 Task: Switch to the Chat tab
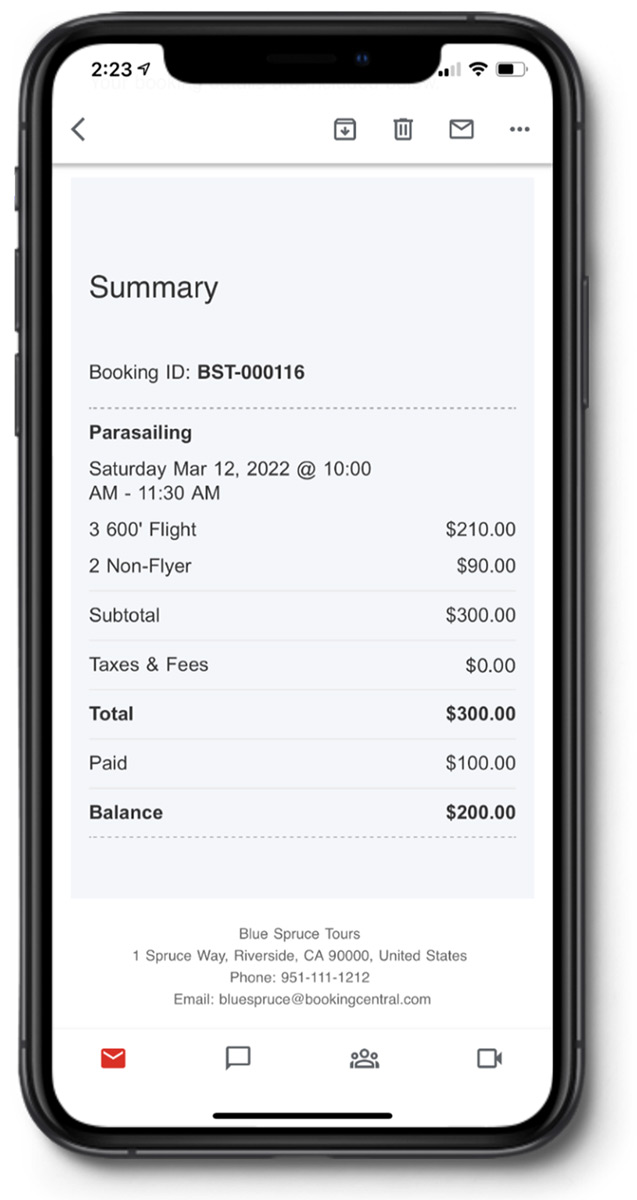[x=238, y=1058]
